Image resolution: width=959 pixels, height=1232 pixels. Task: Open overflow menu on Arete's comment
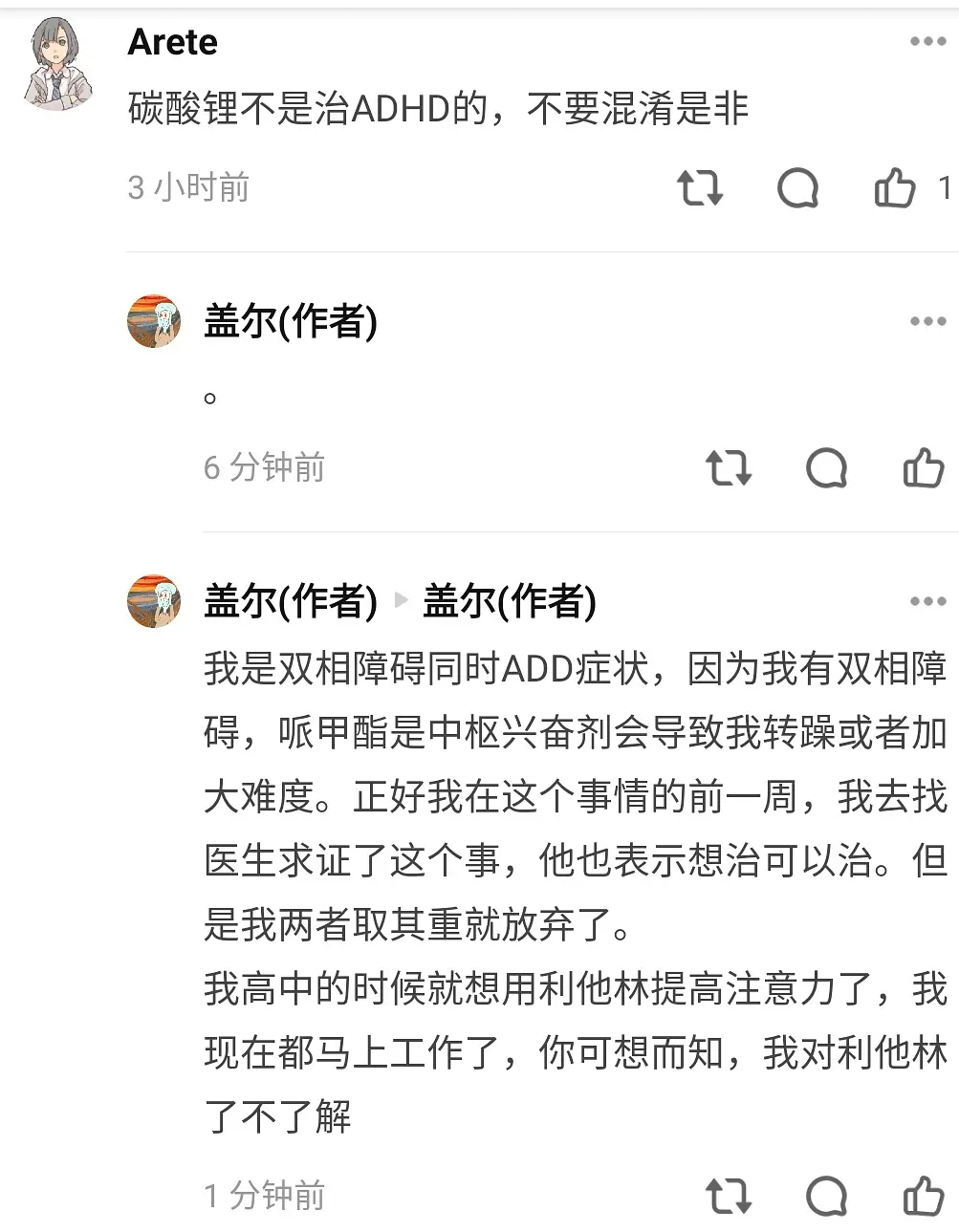click(927, 42)
